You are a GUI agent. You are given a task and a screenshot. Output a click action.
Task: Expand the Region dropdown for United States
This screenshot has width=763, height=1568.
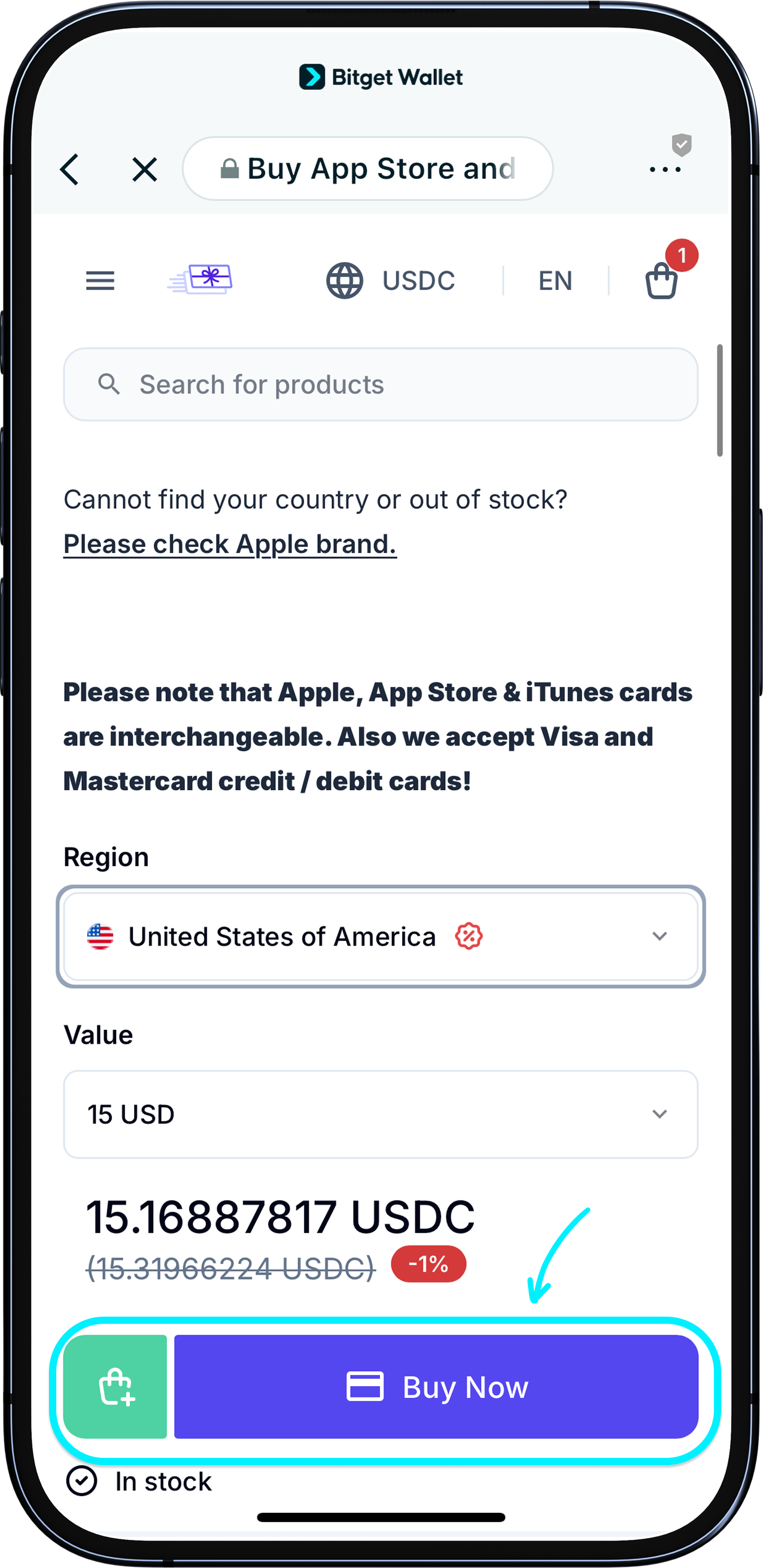pos(380,936)
